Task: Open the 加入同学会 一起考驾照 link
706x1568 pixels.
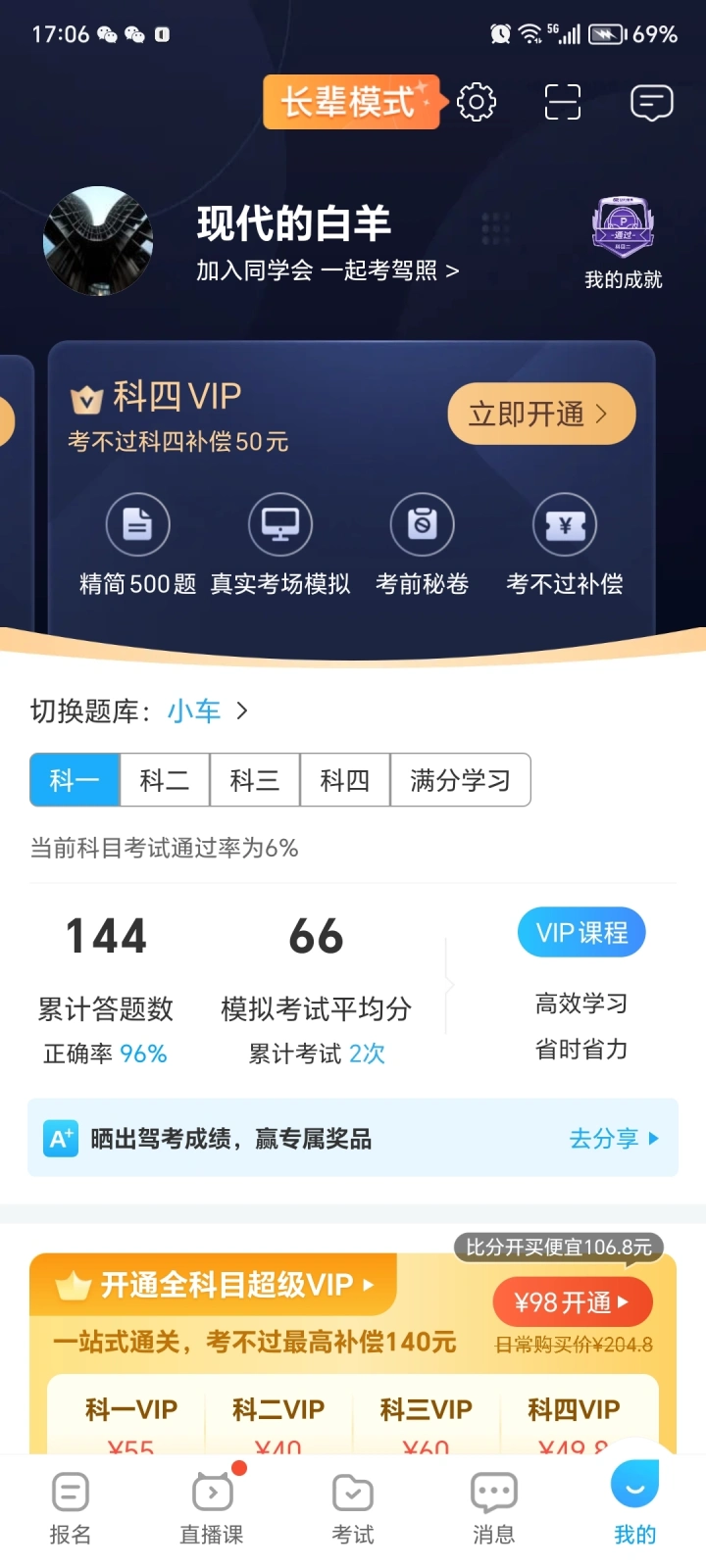Action: click(328, 270)
